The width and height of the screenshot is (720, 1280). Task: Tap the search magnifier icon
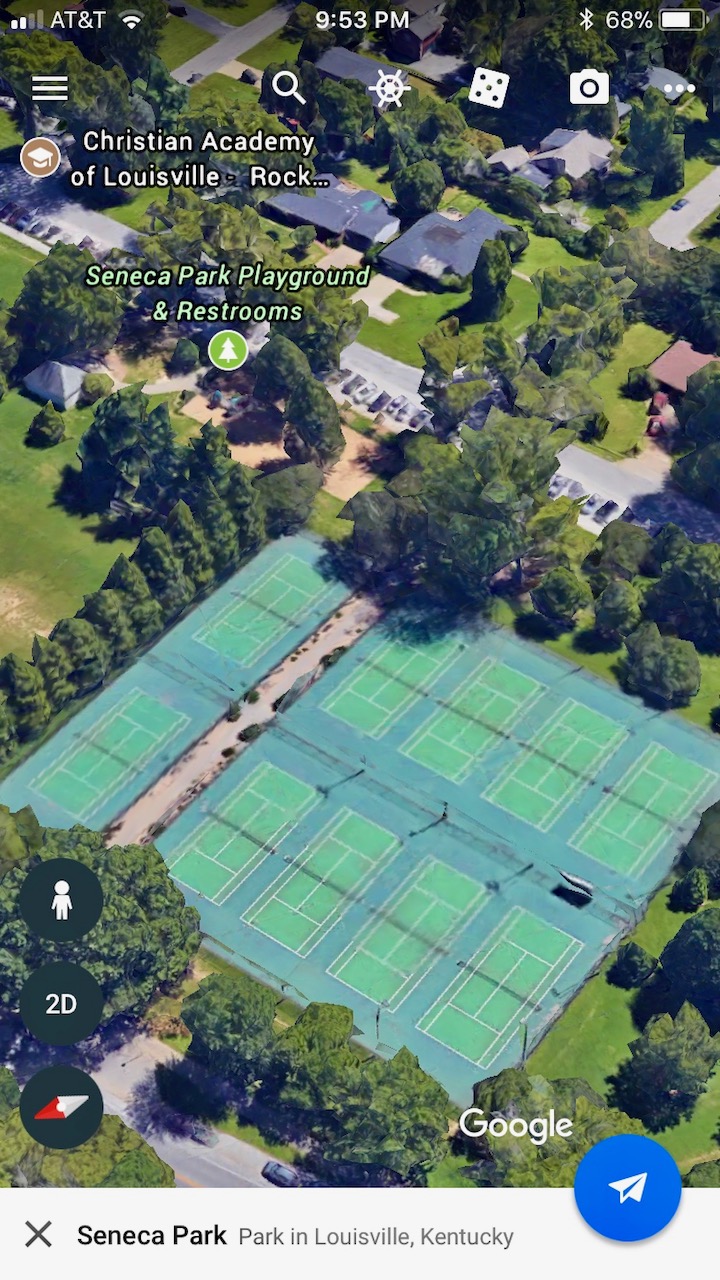coord(289,88)
